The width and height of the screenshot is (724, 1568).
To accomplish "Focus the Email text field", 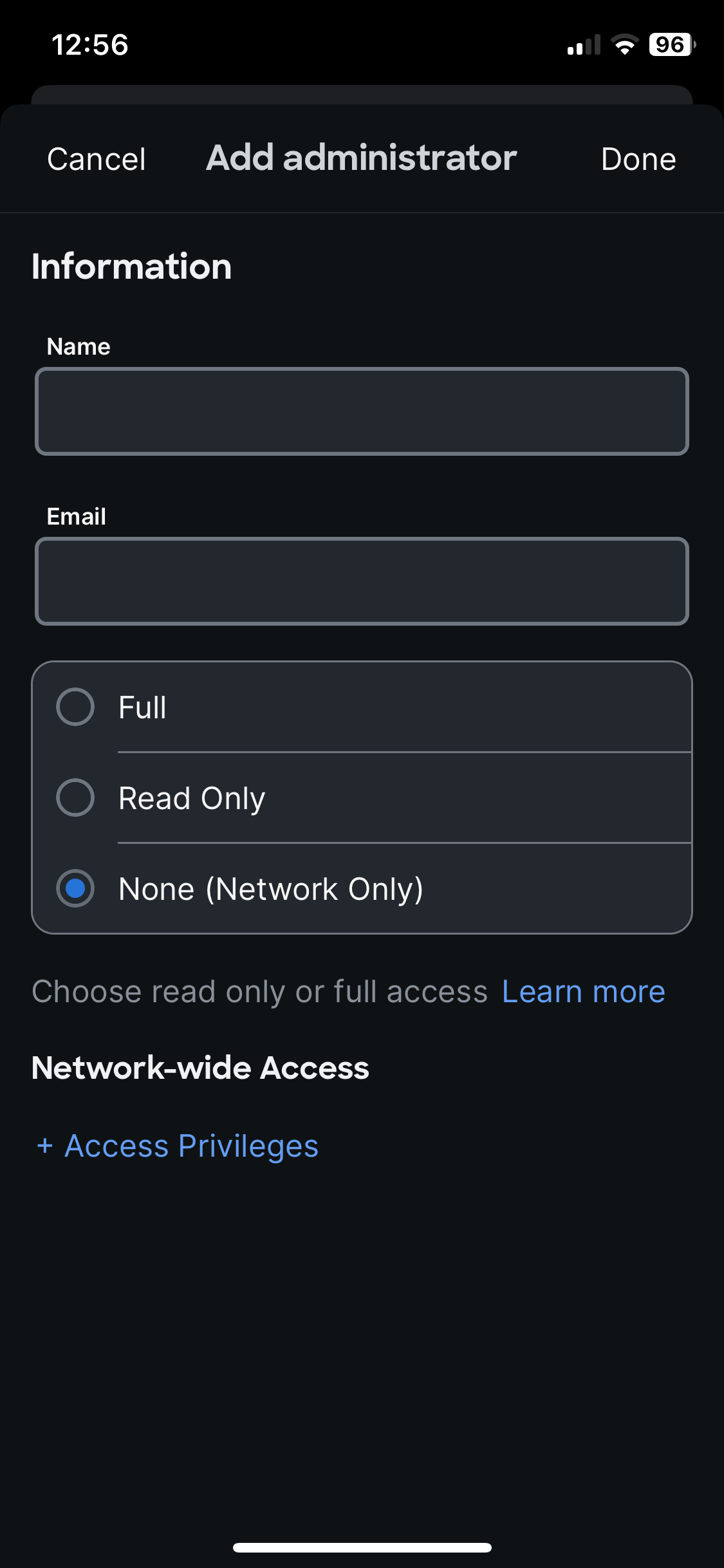I will (x=362, y=581).
